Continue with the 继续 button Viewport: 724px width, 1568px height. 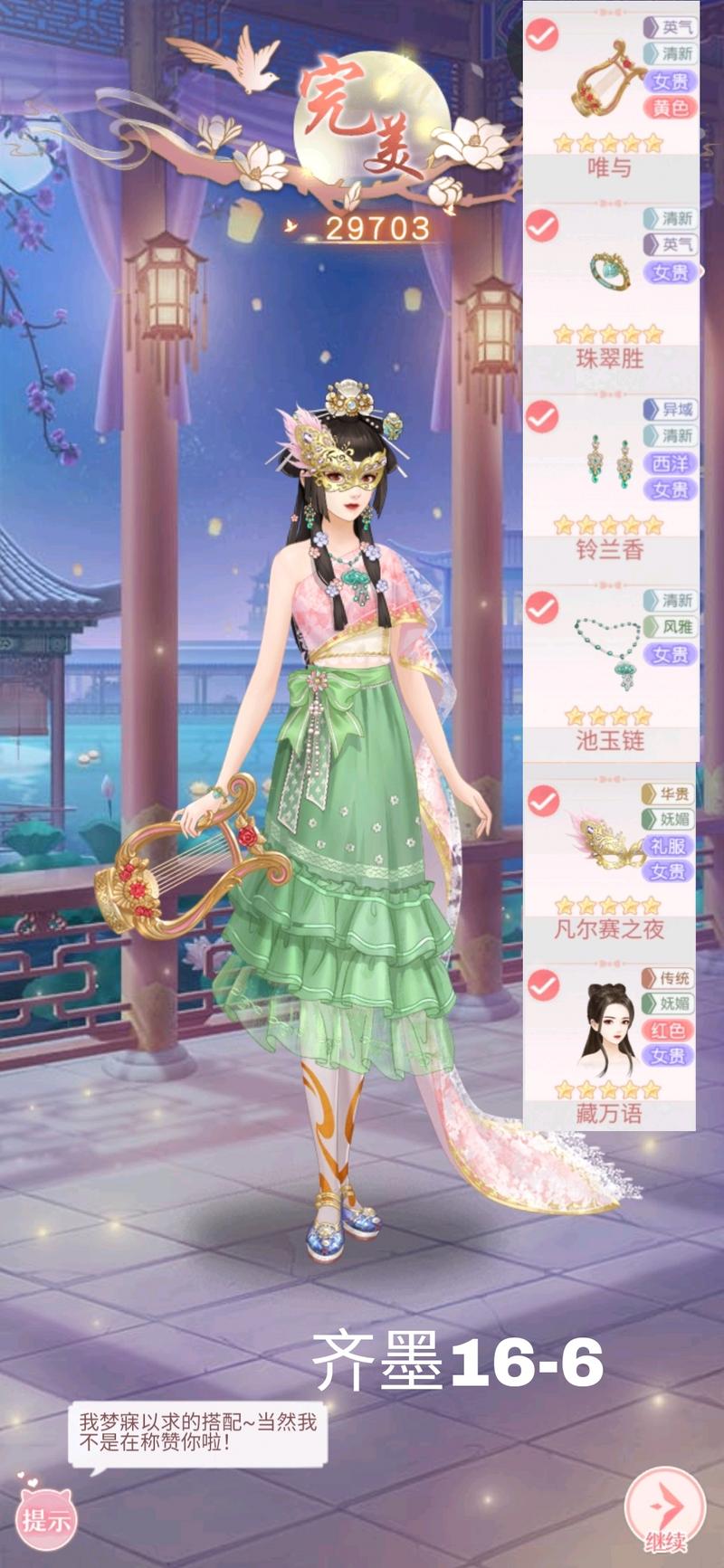click(665, 1509)
